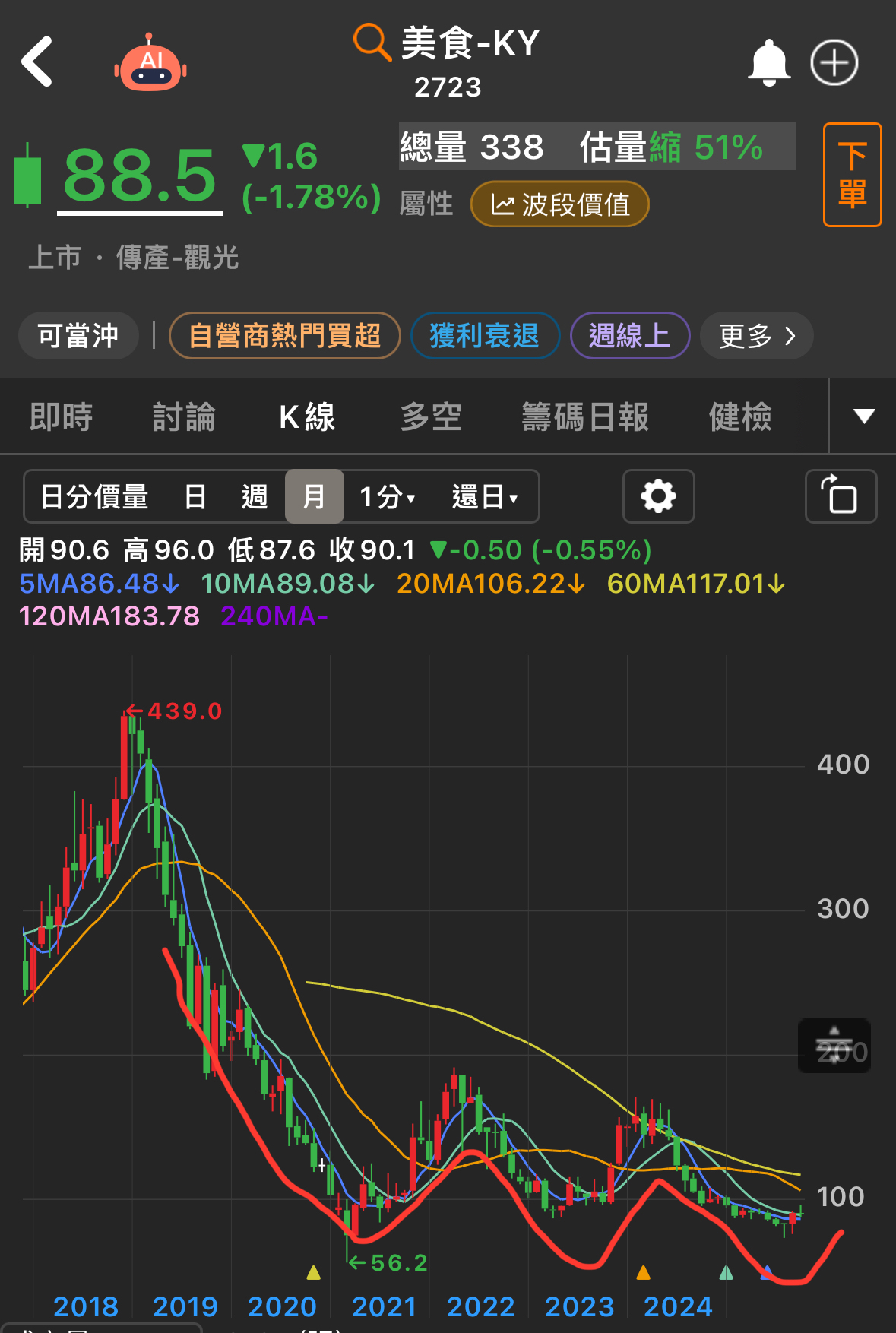
Task: Go back with the left arrow
Action: 37,62
